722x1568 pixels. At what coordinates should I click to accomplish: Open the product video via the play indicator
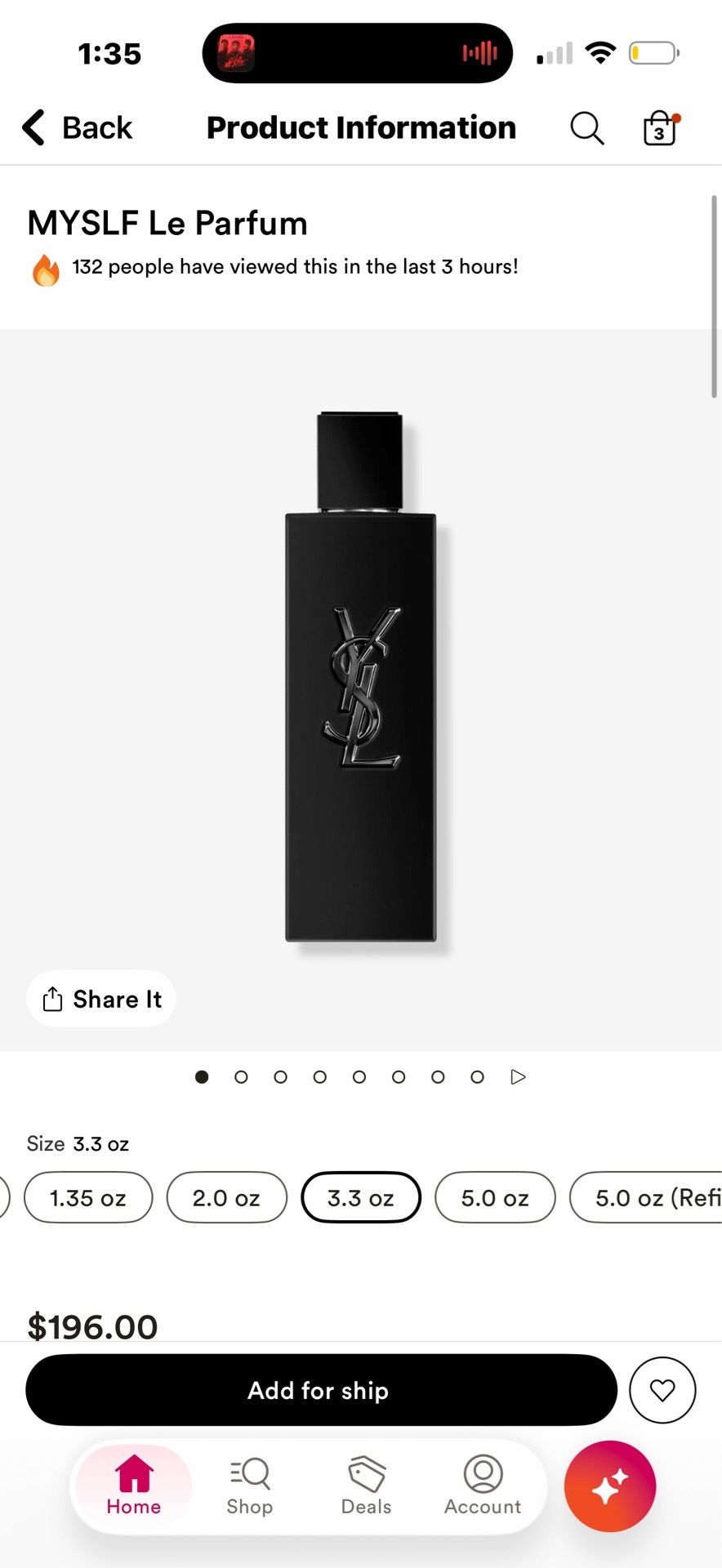point(518,1077)
